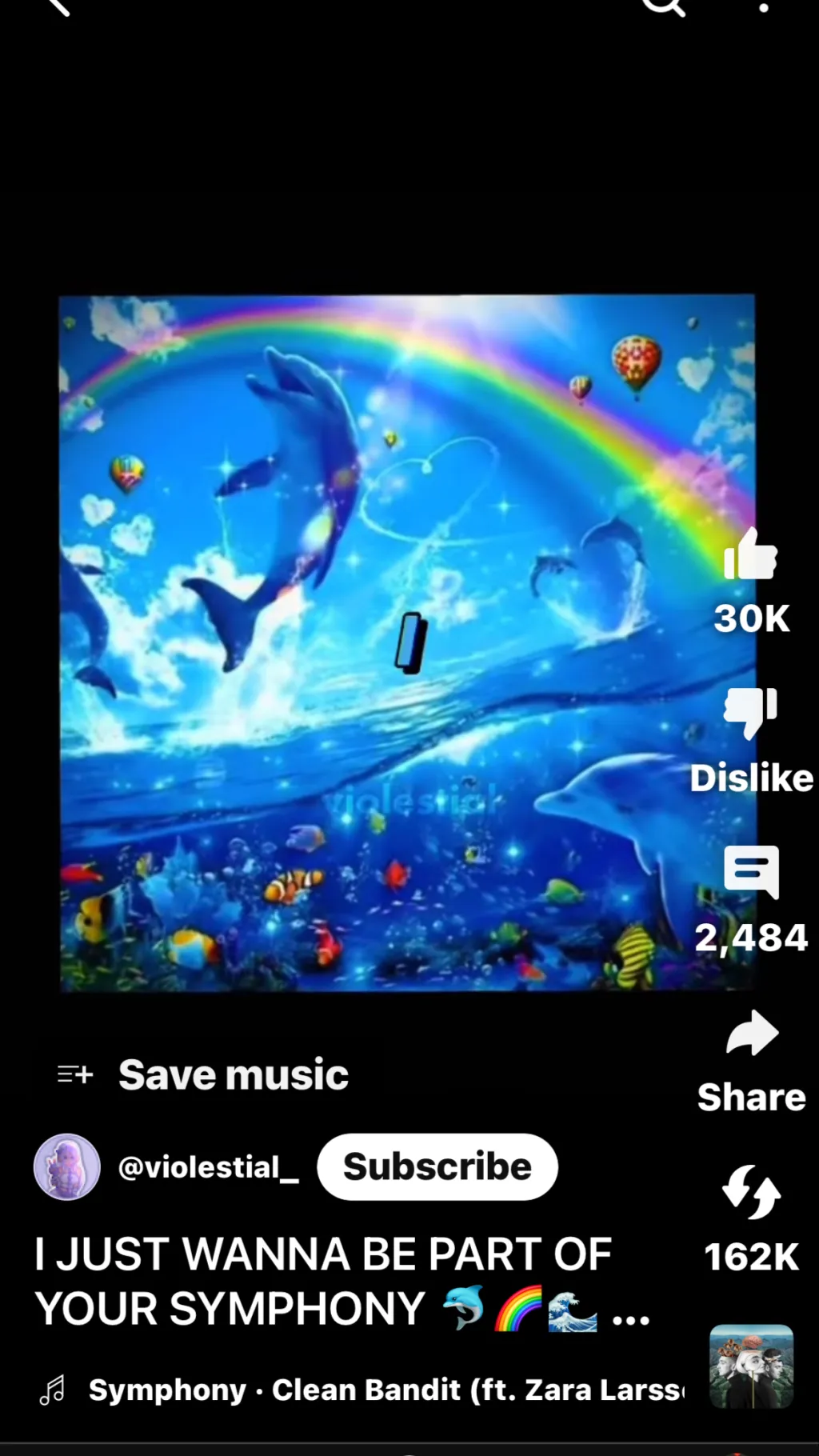
Task: Dislike this Short
Action: [x=750, y=712]
